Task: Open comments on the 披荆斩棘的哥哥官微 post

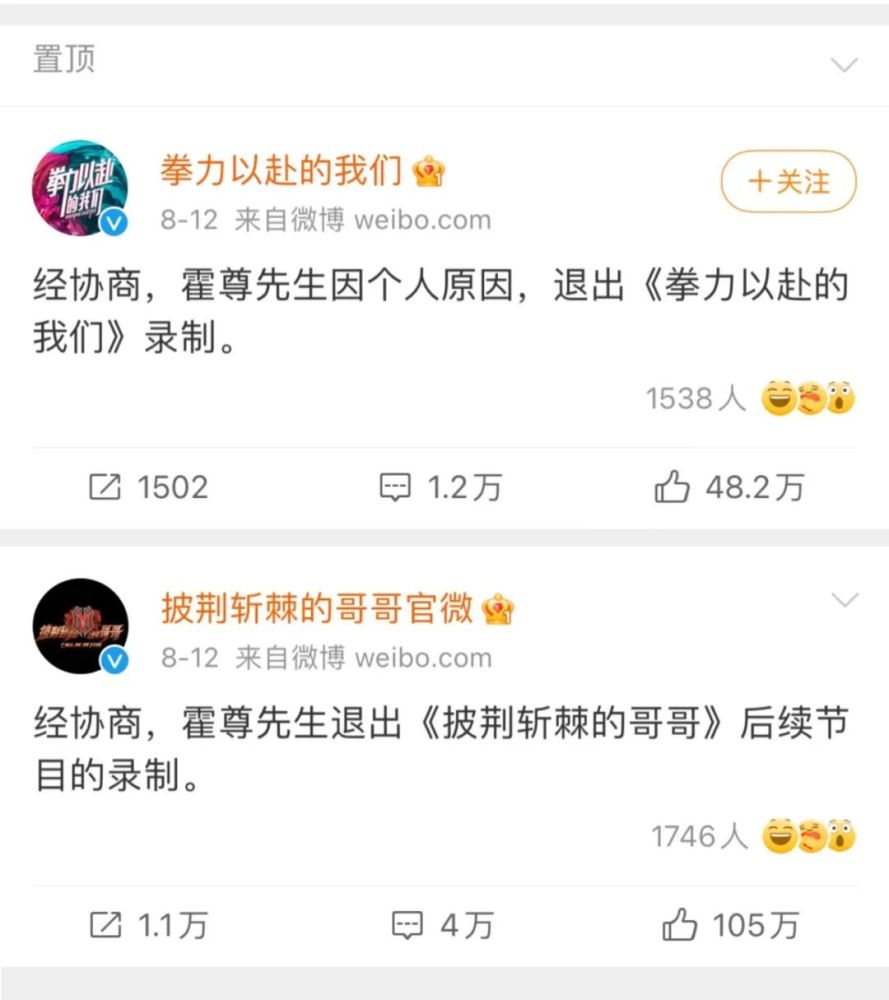Action: [x=441, y=925]
